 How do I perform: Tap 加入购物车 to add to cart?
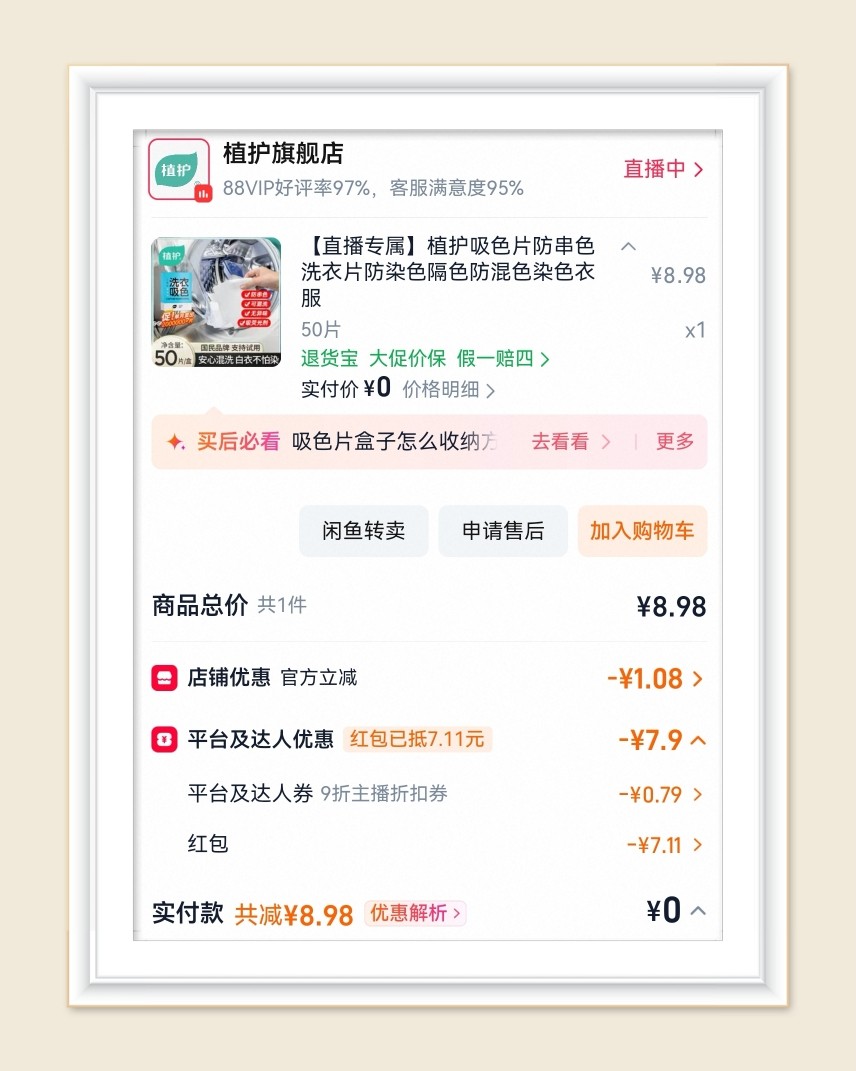[642, 531]
